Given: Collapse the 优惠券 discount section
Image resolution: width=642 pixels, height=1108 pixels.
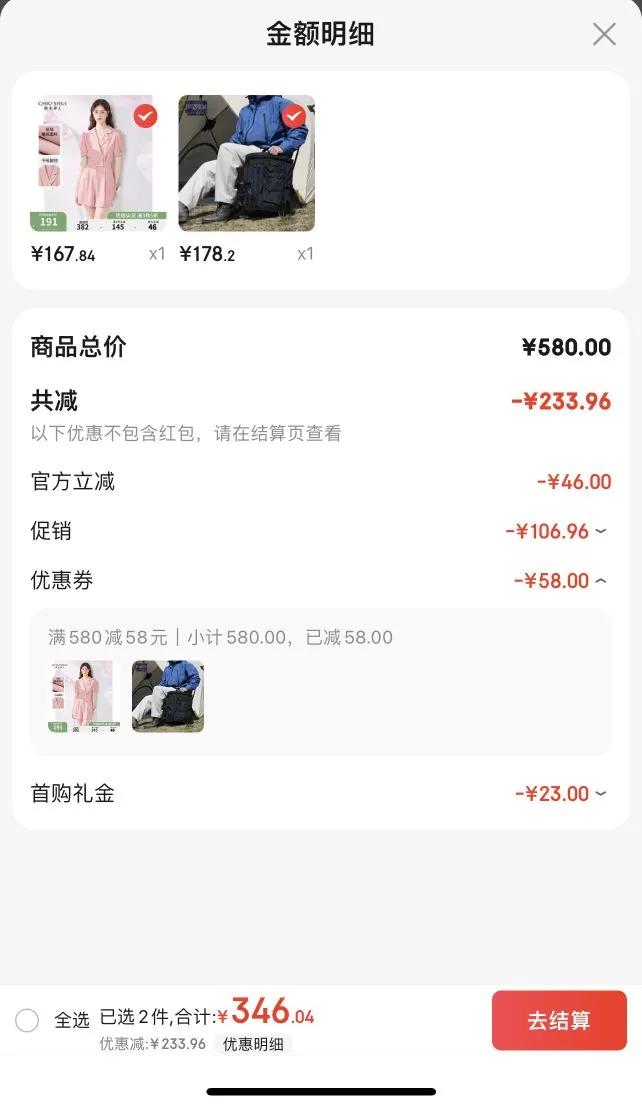Looking at the screenshot, I should [x=600, y=580].
